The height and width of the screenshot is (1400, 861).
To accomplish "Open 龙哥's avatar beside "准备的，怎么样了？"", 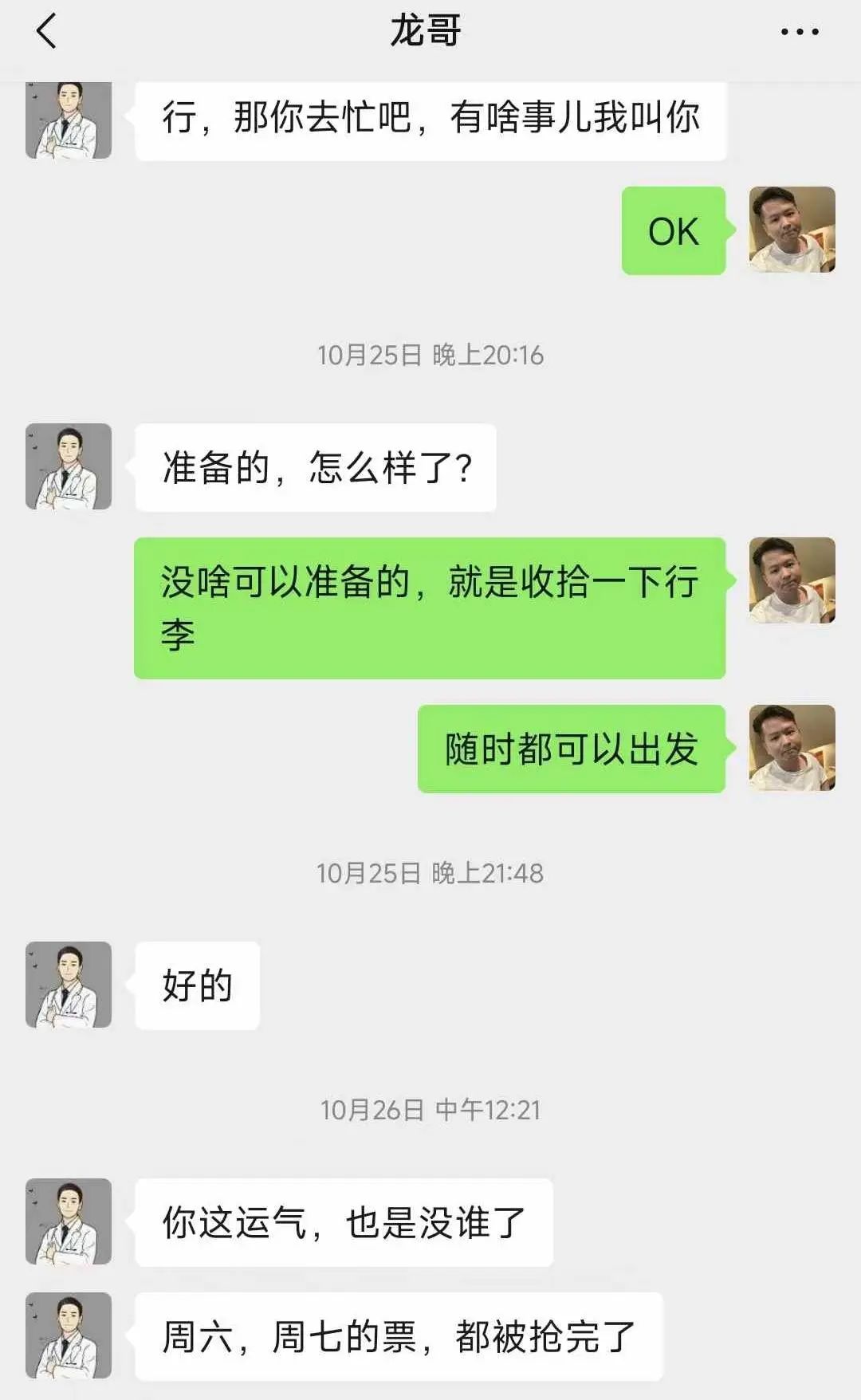I will click(x=69, y=466).
